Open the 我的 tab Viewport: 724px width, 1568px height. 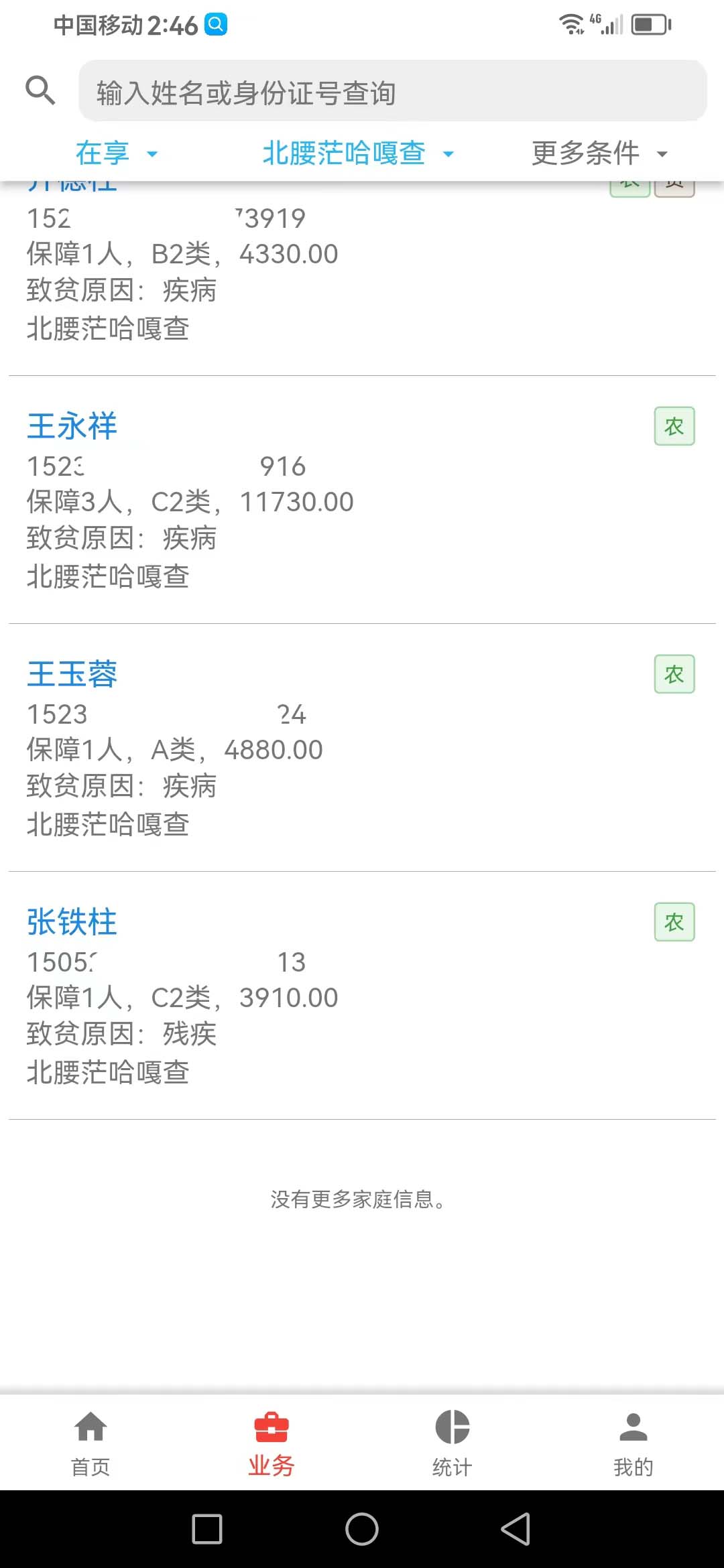click(633, 1443)
